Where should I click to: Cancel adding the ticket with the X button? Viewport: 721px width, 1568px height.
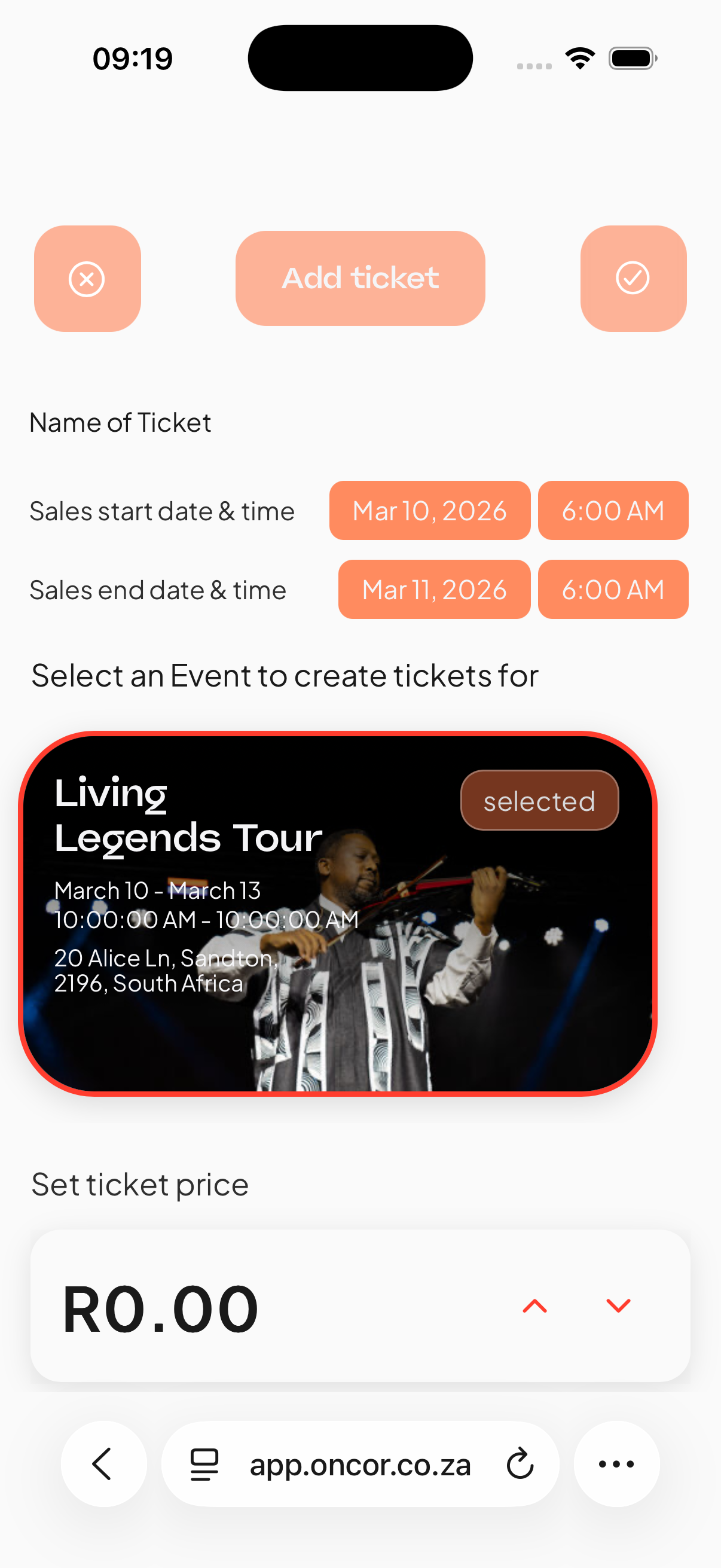tap(87, 279)
